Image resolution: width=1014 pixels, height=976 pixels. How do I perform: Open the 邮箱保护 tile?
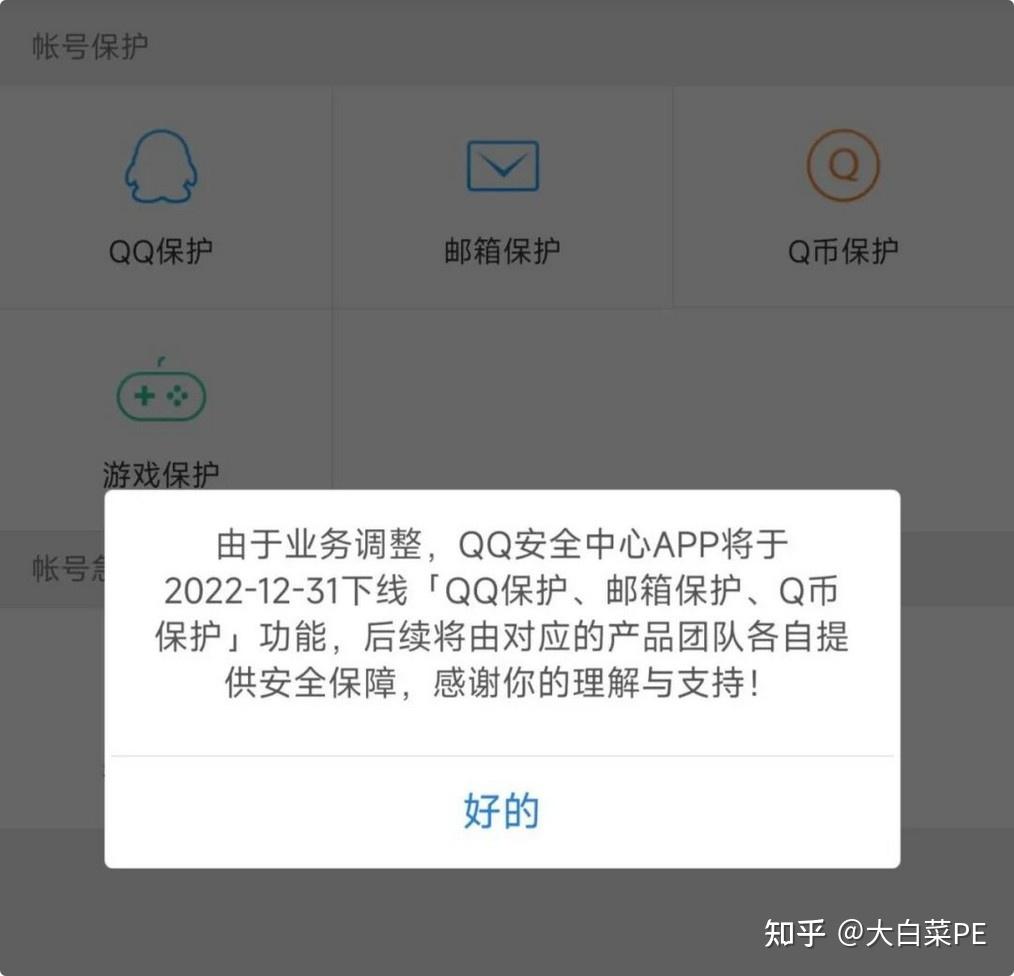502,196
